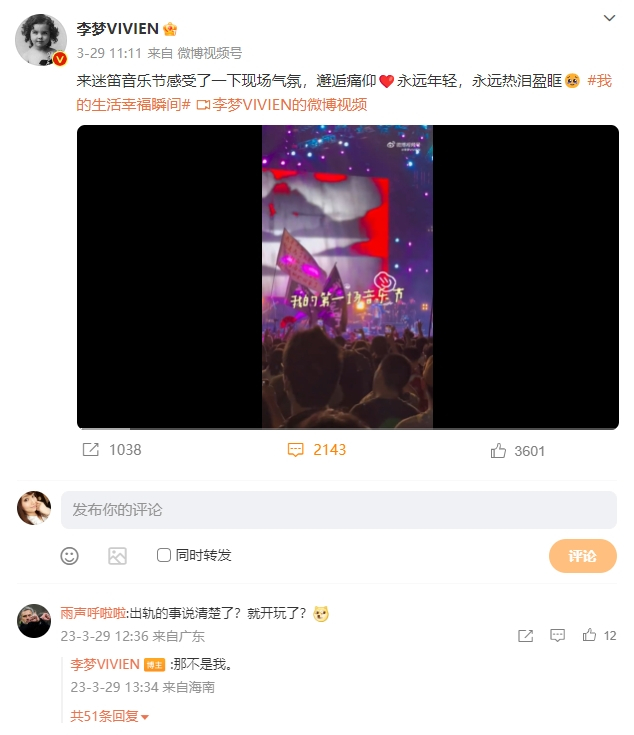The height and width of the screenshot is (735, 634).
Task: Open the 2143 comments
Action: pyautogui.click(x=317, y=450)
